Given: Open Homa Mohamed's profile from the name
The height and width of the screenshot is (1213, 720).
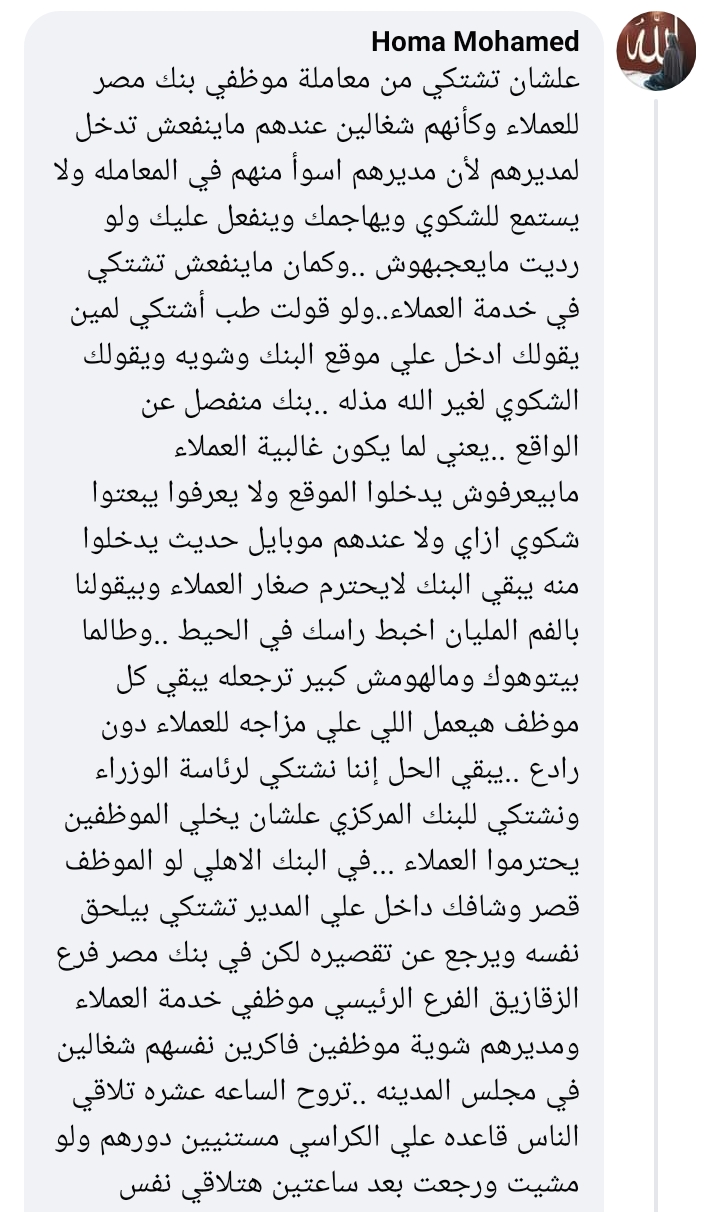Looking at the screenshot, I should [x=475, y=42].
